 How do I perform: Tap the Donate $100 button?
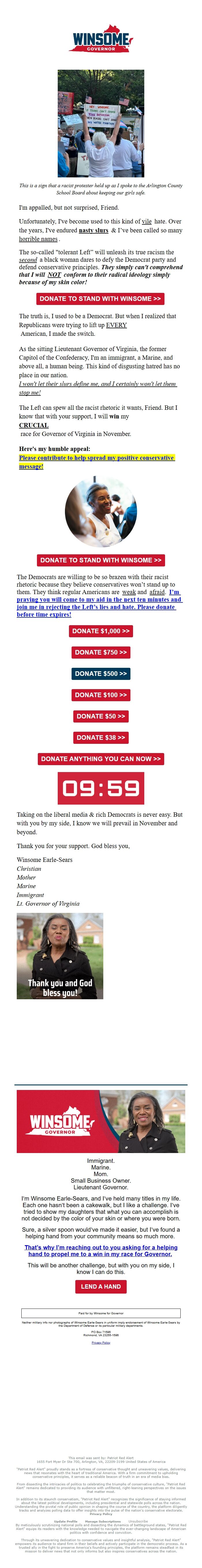(101, 695)
